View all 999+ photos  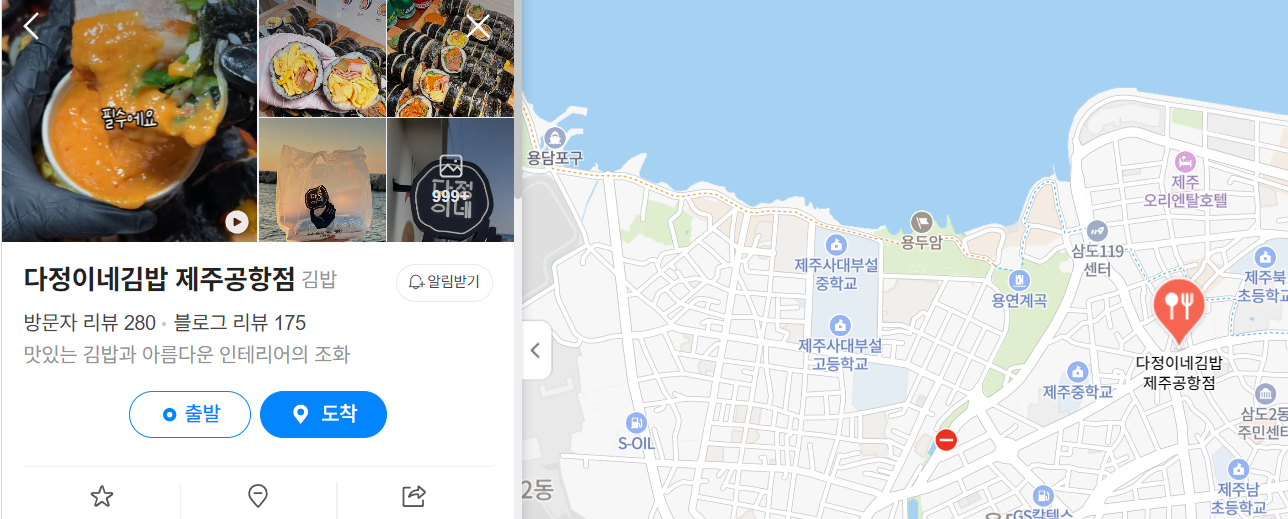coord(450,181)
